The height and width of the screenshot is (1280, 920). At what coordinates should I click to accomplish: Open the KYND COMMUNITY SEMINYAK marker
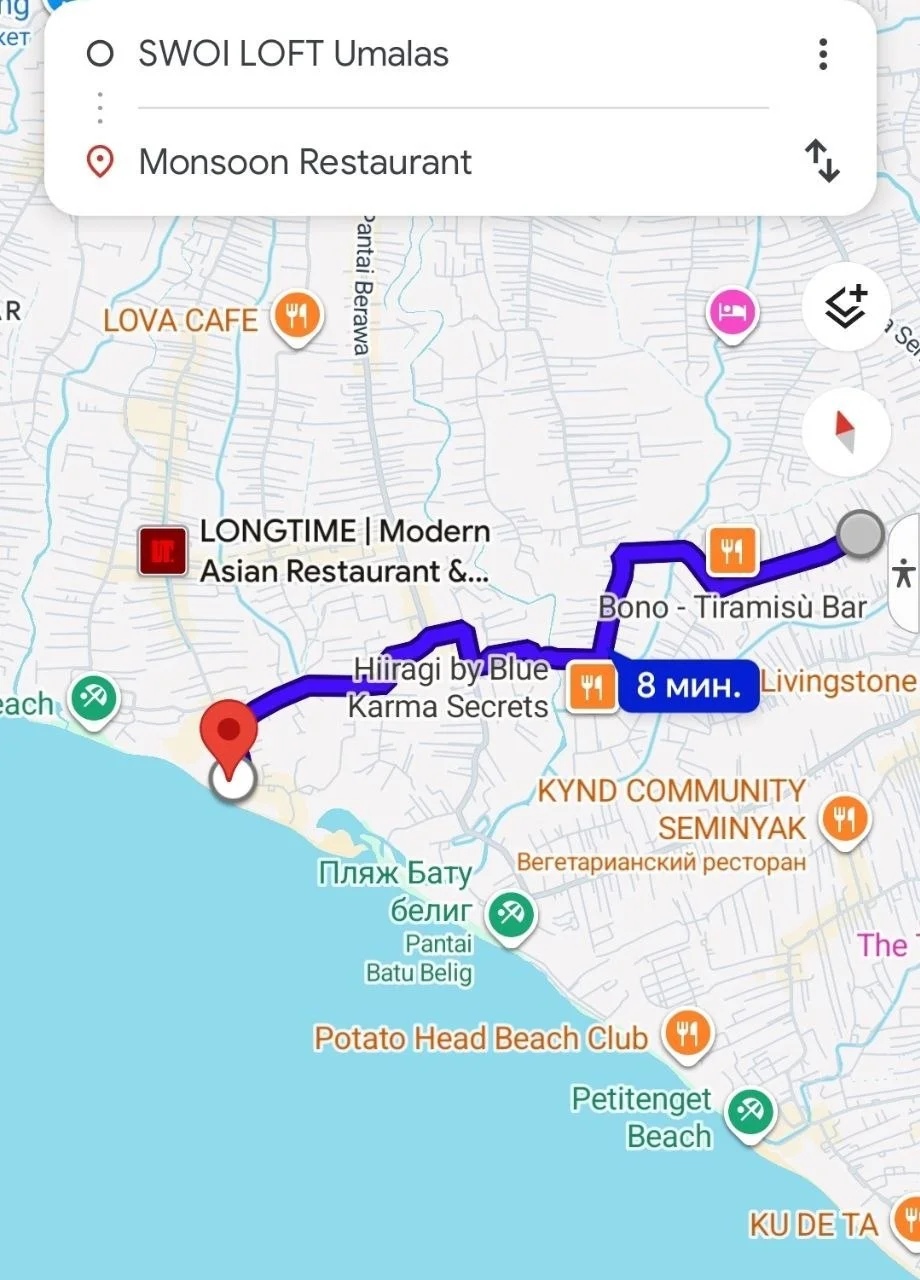(844, 820)
